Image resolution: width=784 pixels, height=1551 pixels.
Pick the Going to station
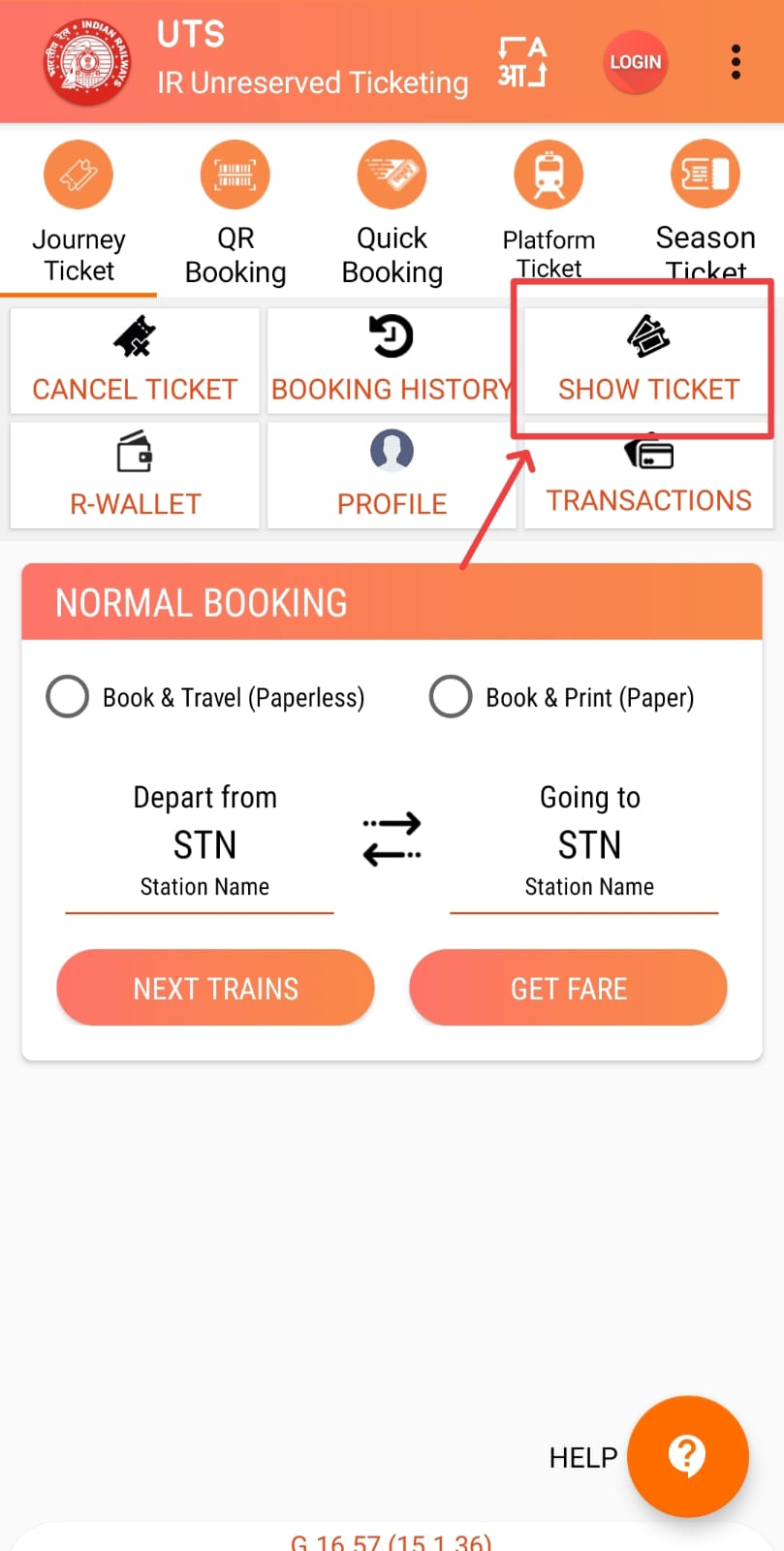[x=589, y=845]
